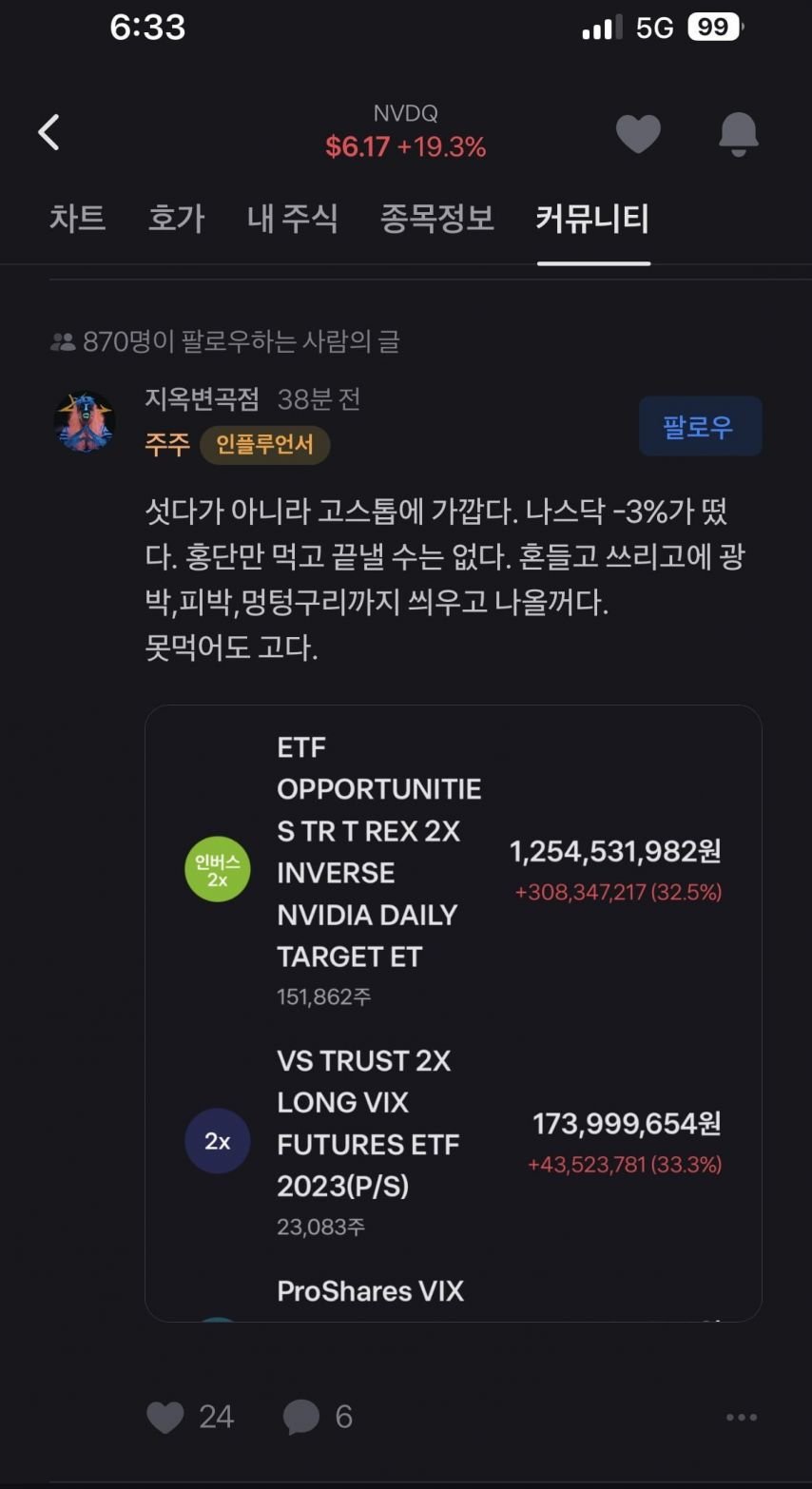Viewport: 812px width, 1489px height.
Task: Open comments on 지옥변곡점's post
Action: click(x=301, y=1417)
